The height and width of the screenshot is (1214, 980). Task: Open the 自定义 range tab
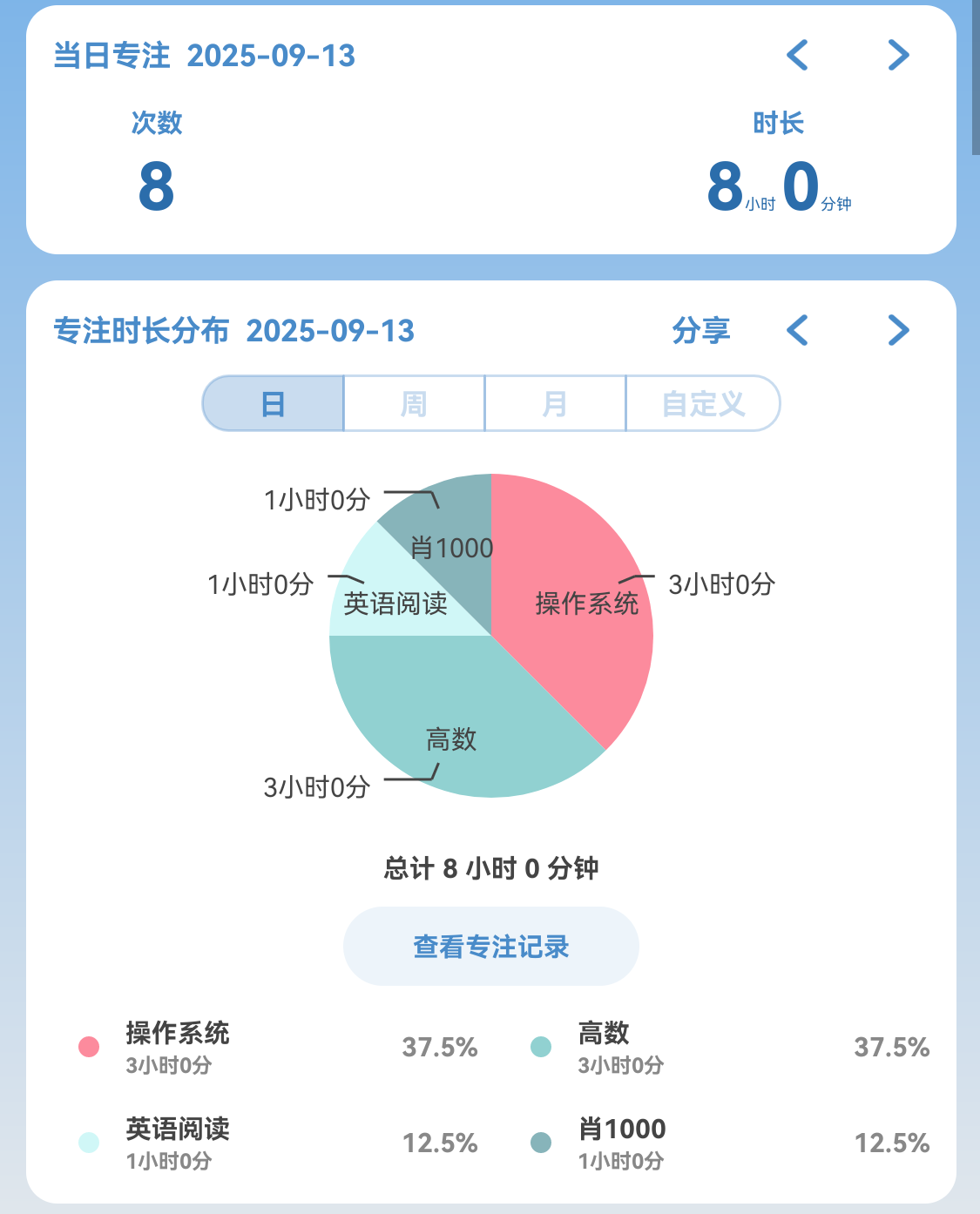(x=703, y=404)
